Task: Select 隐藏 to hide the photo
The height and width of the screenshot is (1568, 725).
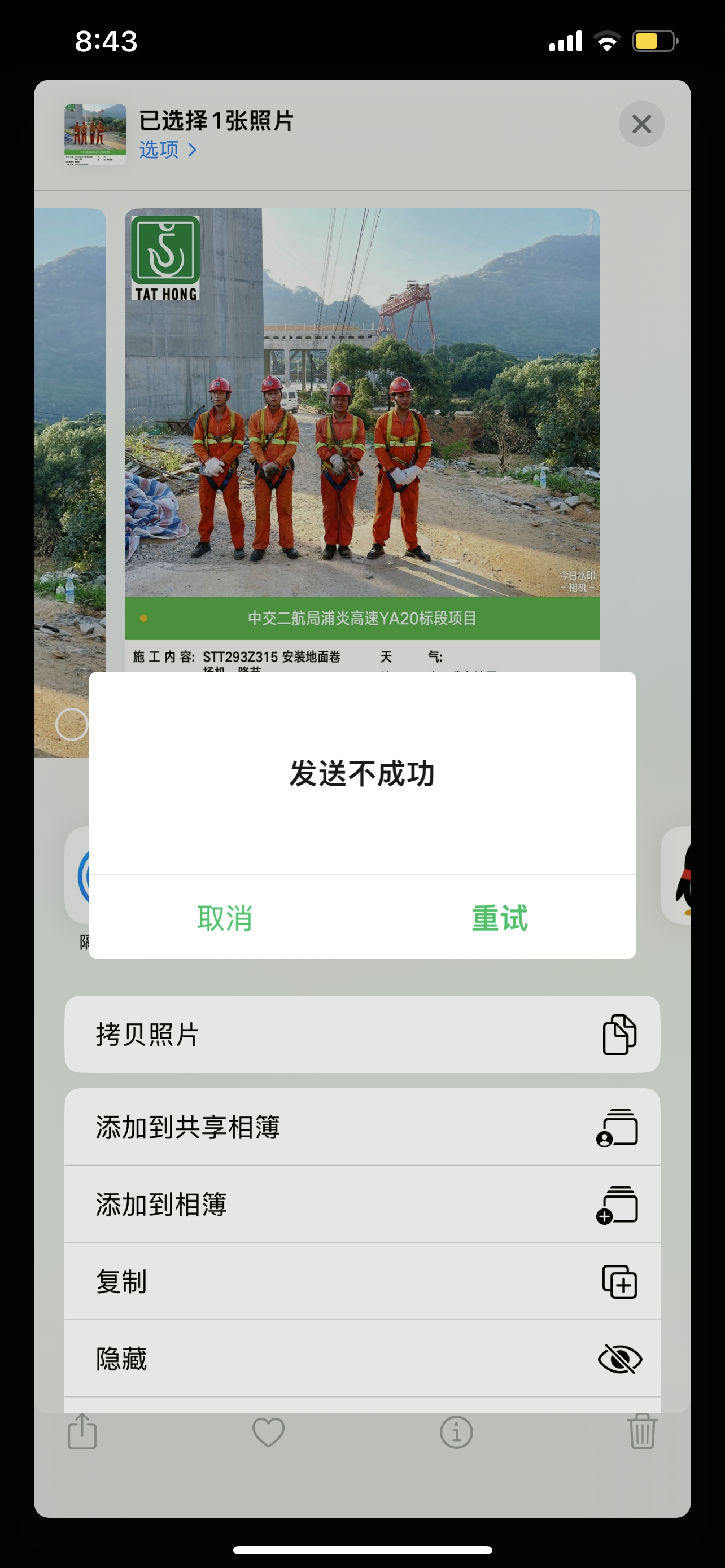Action: click(x=362, y=1359)
